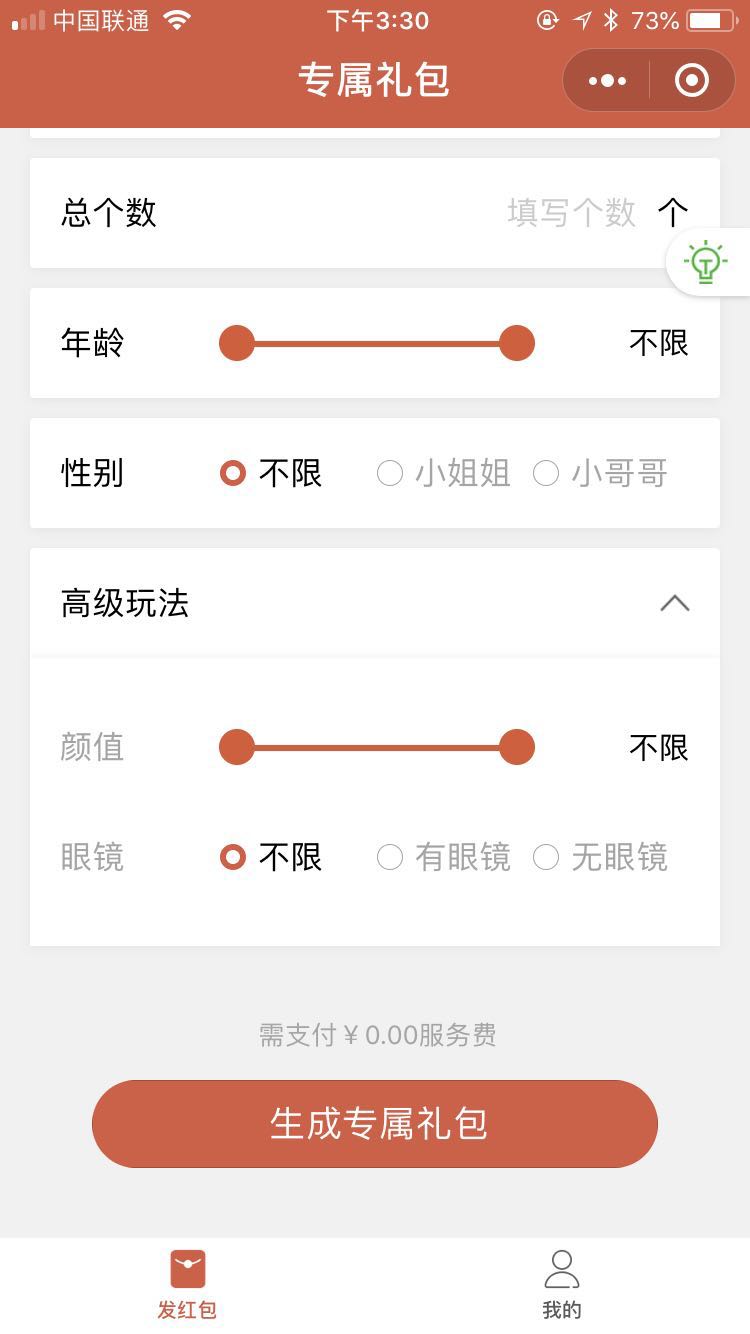Tap the left handle of the 颜值 slider
The width and height of the screenshot is (750, 1334).
point(237,747)
